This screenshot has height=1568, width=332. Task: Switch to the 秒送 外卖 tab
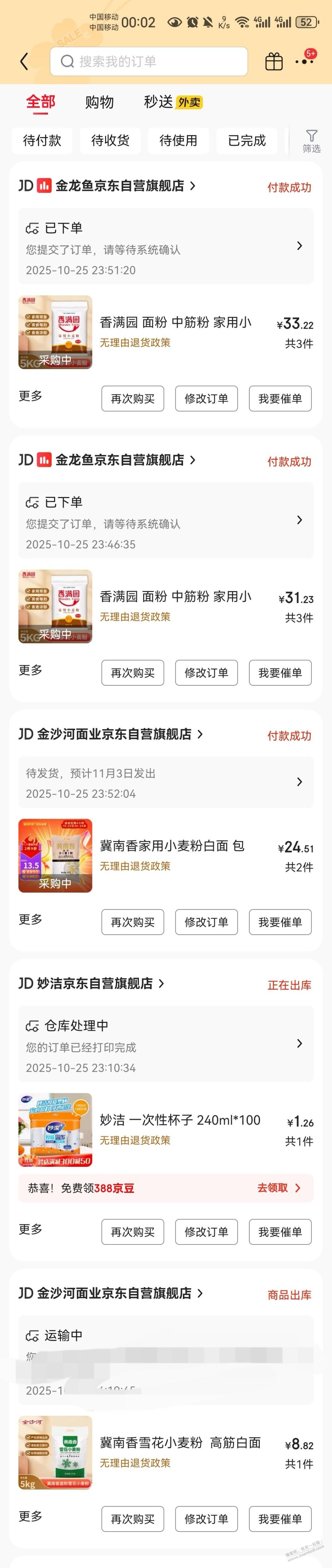[x=173, y=102]
